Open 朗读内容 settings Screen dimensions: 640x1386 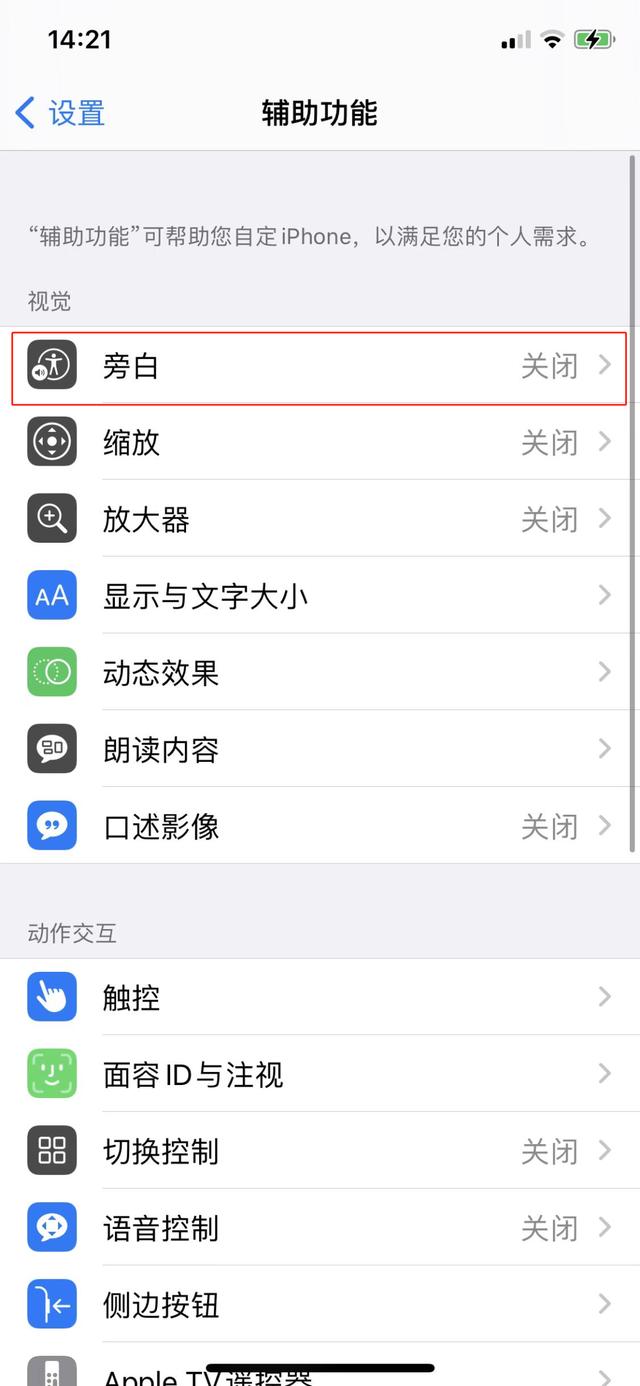pos(320,750)
